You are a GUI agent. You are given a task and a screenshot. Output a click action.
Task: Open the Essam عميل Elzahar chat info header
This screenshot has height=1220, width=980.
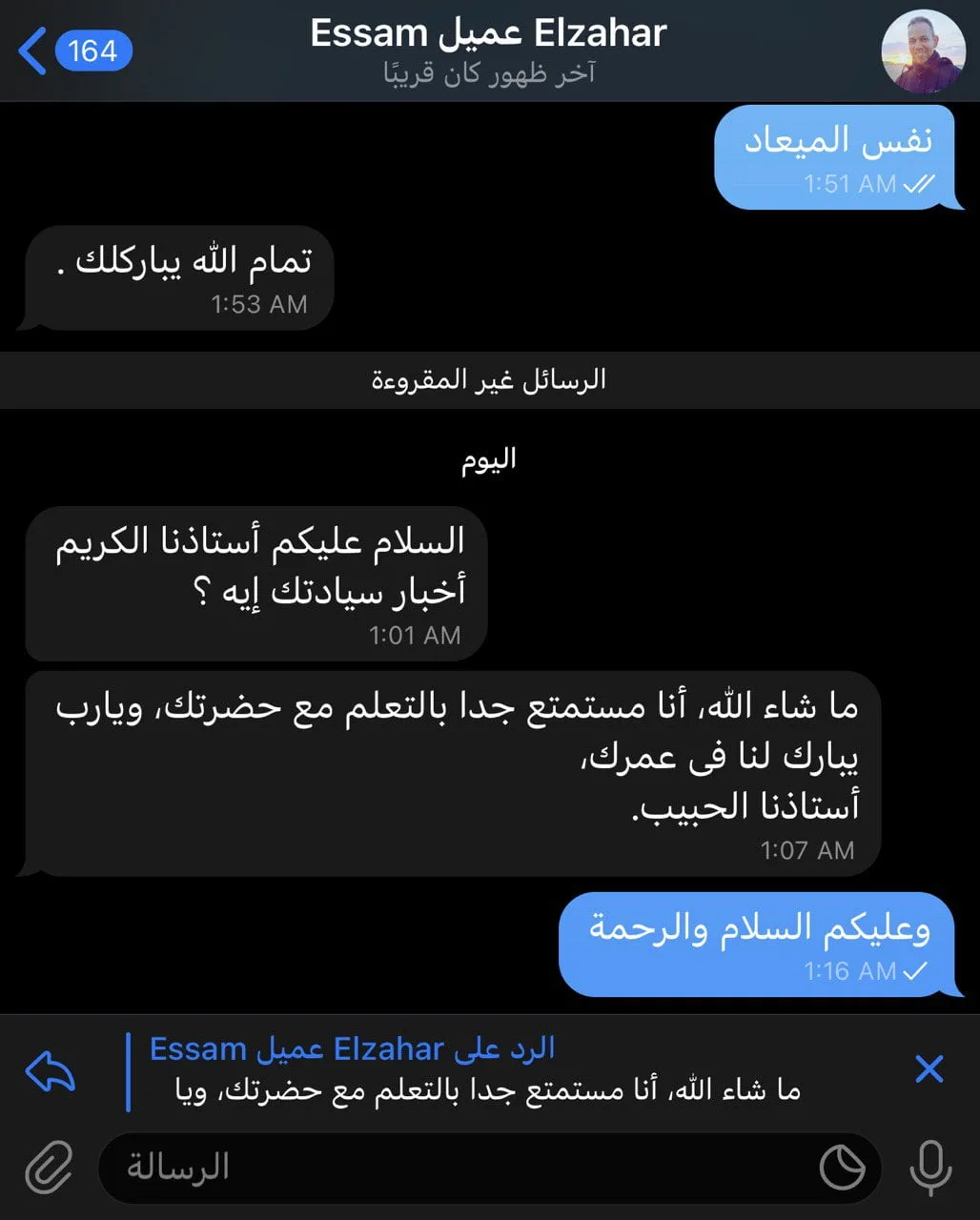(x=489, y=51)
